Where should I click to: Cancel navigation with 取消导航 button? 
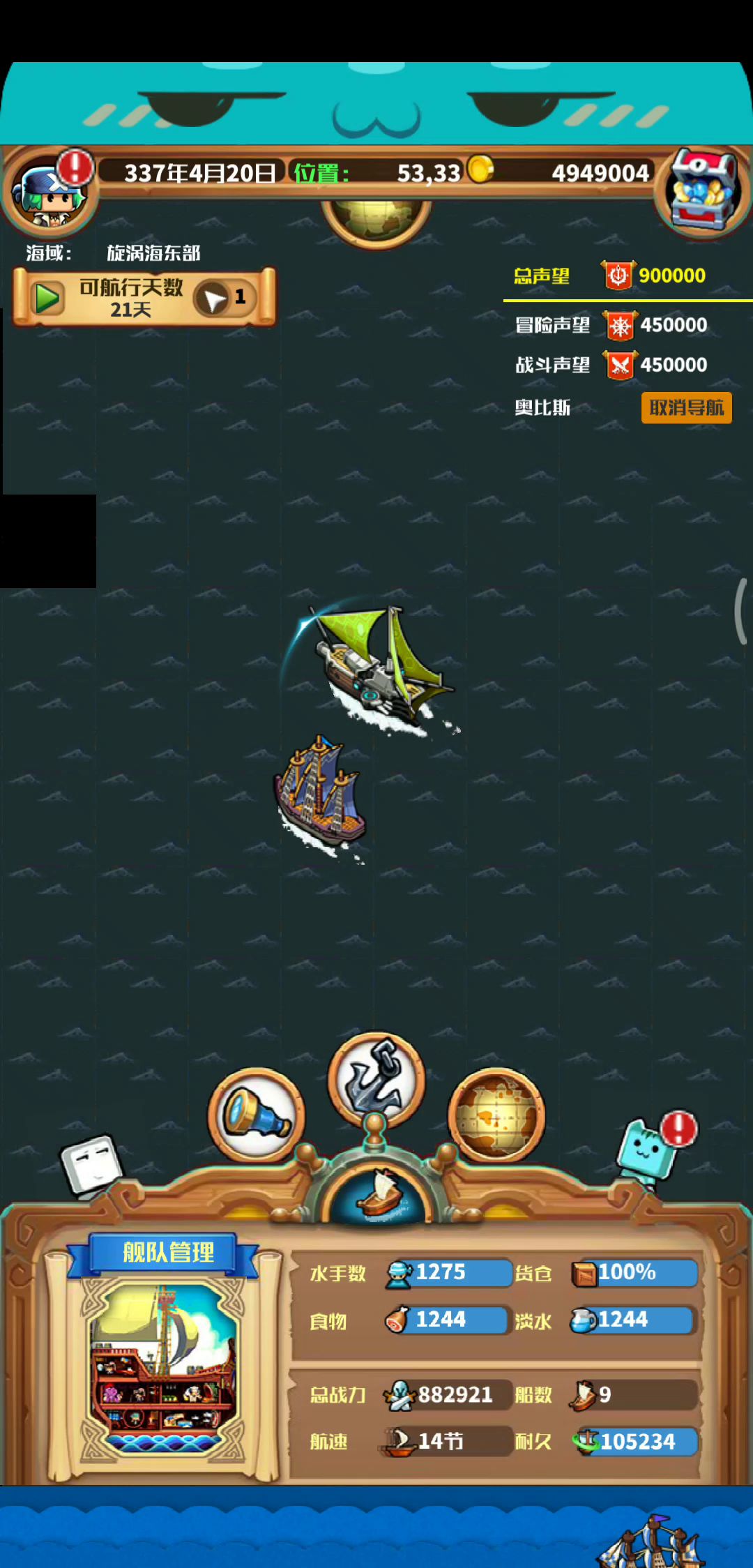click(x=686, y=407)
